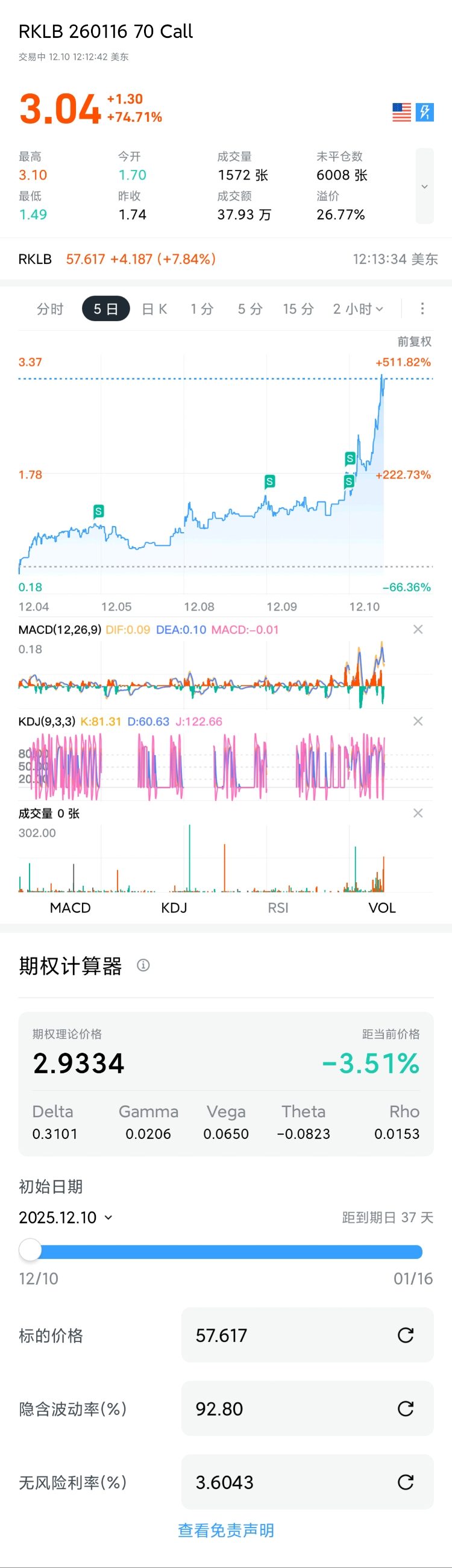Open chart settings three-dot menu
This screenshot has width=452, height=1568.
coord(422,309)
